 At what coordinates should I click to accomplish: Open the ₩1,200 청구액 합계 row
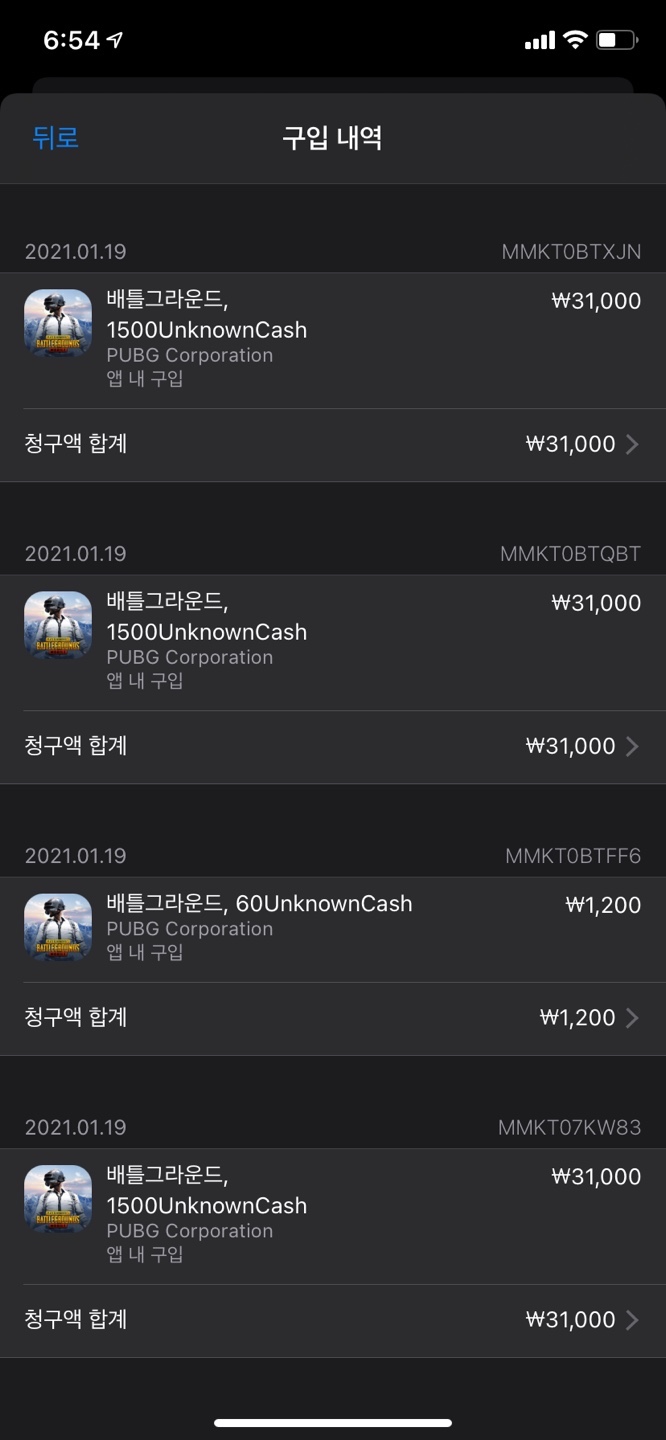click(332, 1018)
